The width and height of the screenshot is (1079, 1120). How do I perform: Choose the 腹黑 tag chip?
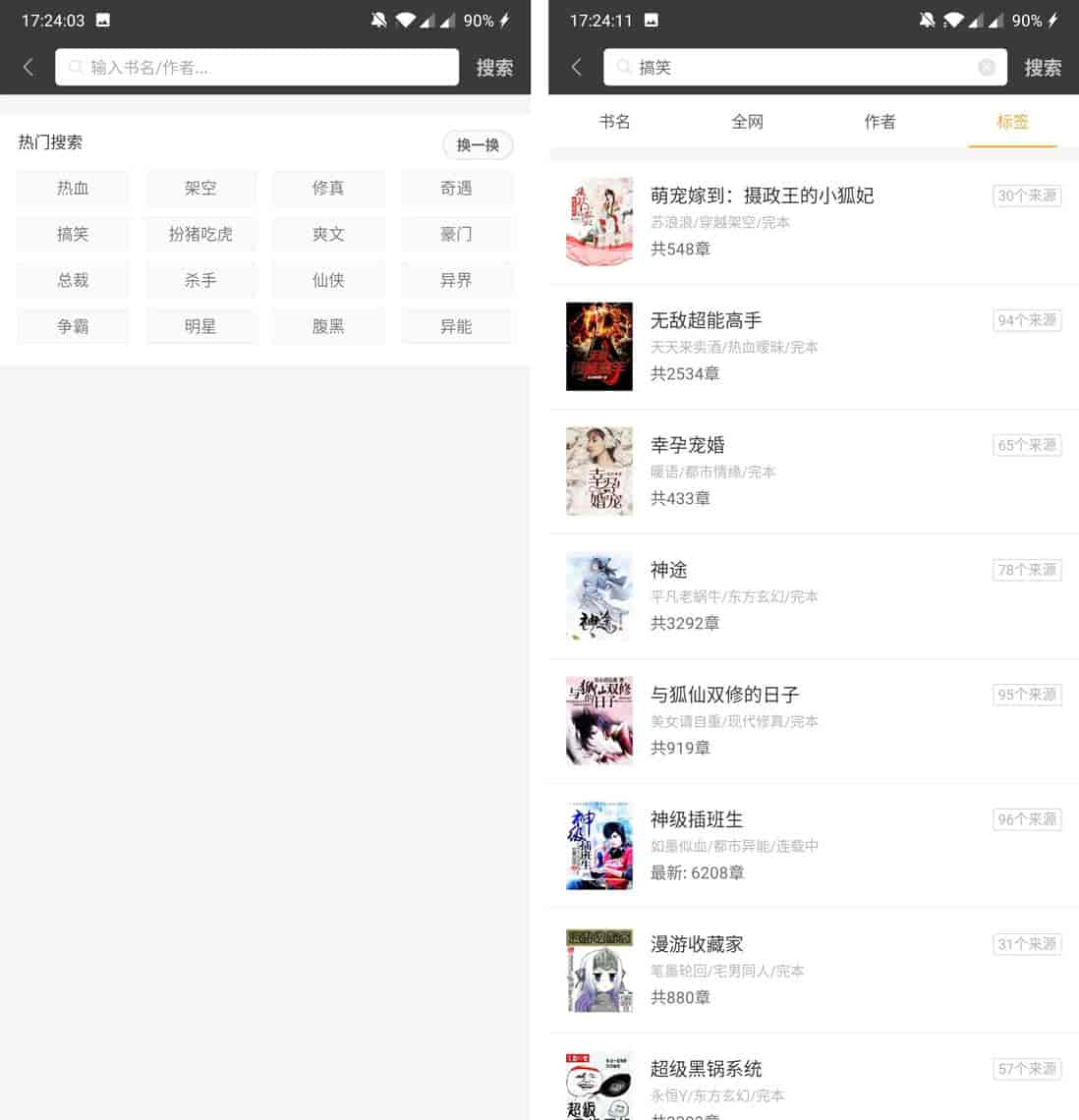click(328, 326)
